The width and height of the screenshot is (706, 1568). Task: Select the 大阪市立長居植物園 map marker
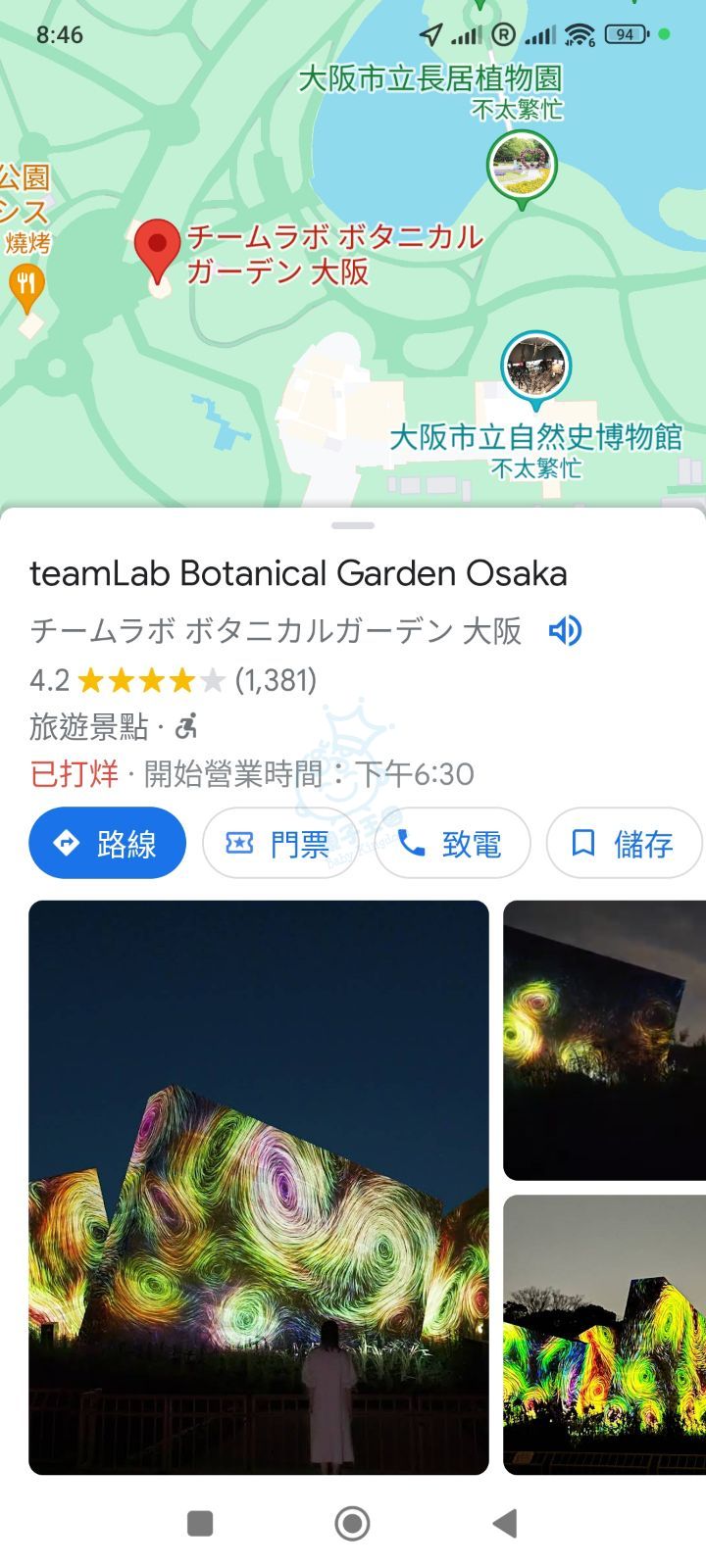522,167
